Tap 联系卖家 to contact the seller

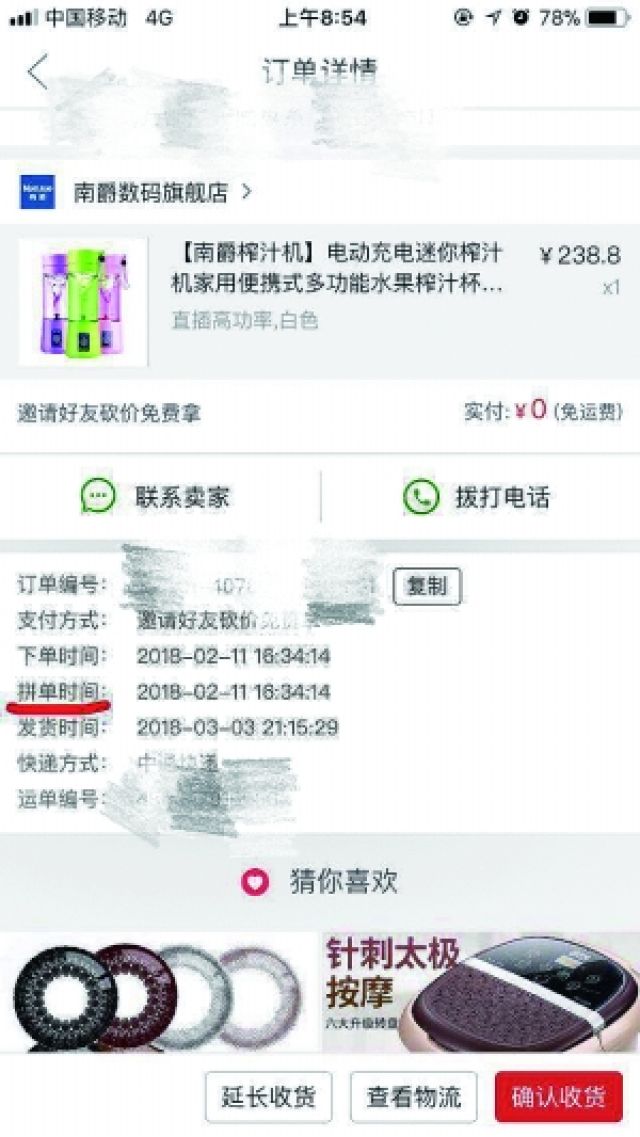click(158, 497)
